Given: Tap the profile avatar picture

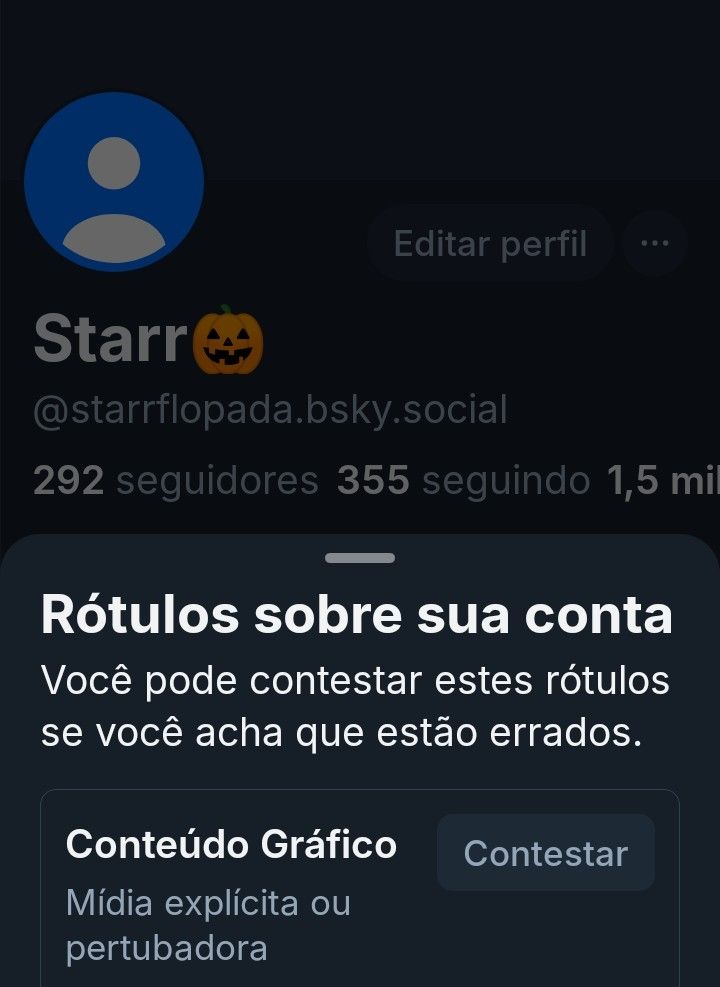Looking at the screenshot, I should (x=114, y=182).
